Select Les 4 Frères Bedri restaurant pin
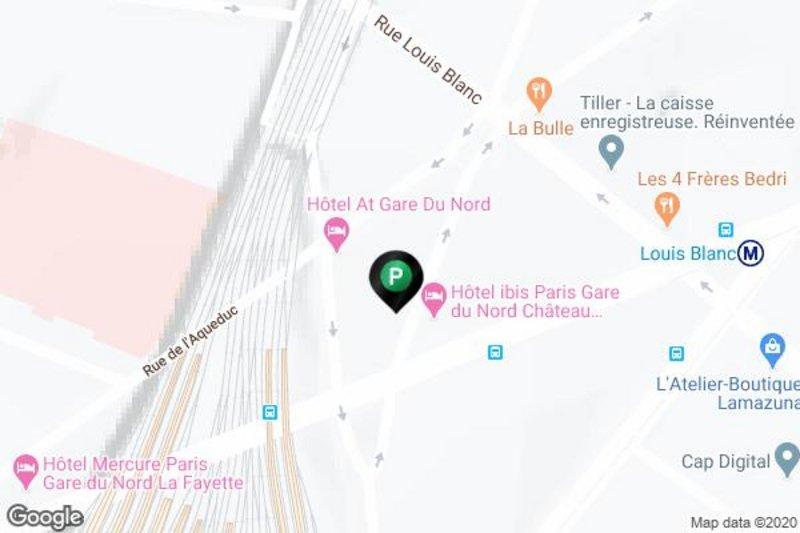800x533 pixels. [666, 207]
